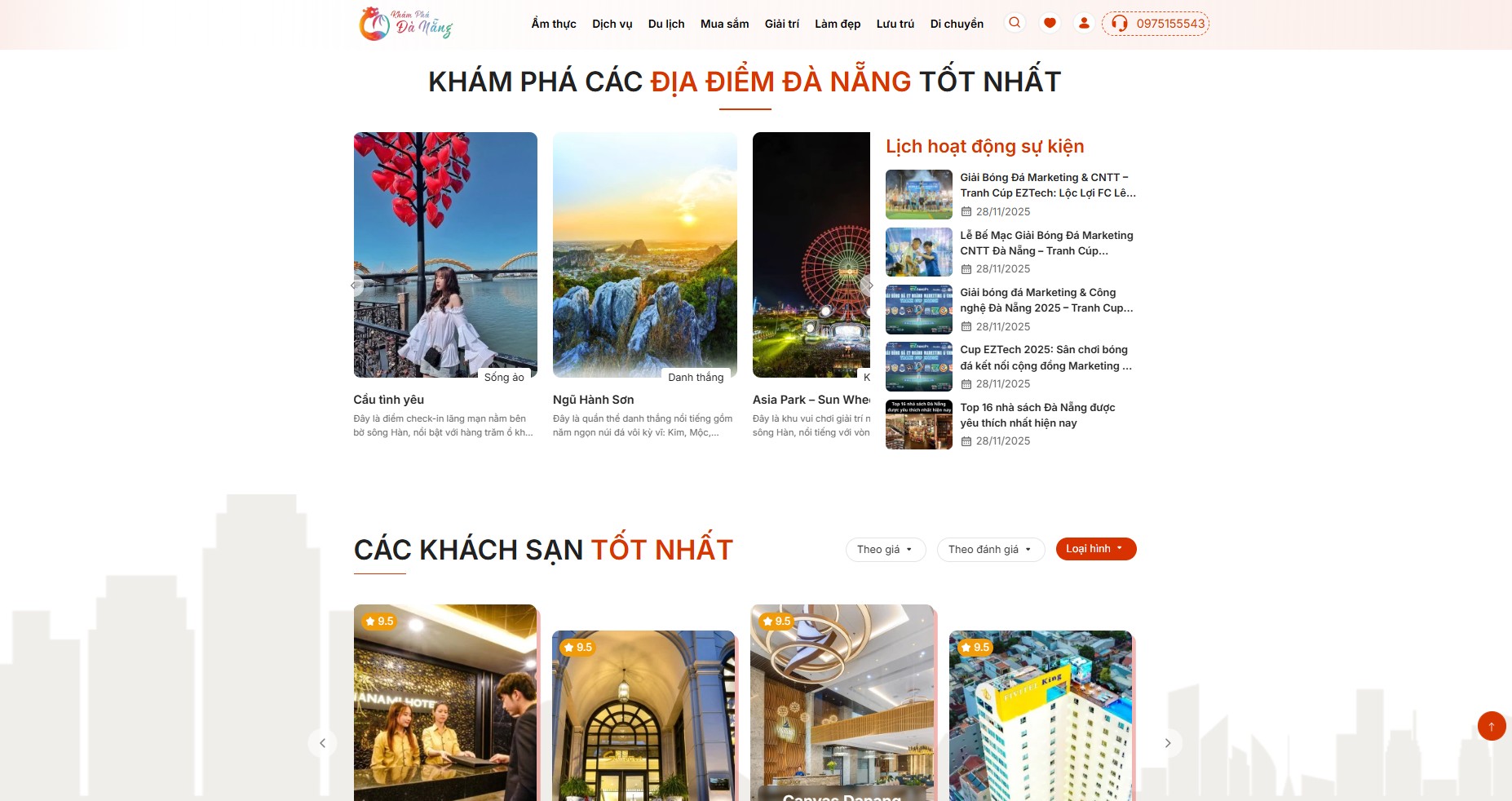
Task: Open the user account icon
Action: tap(1084, 23)
